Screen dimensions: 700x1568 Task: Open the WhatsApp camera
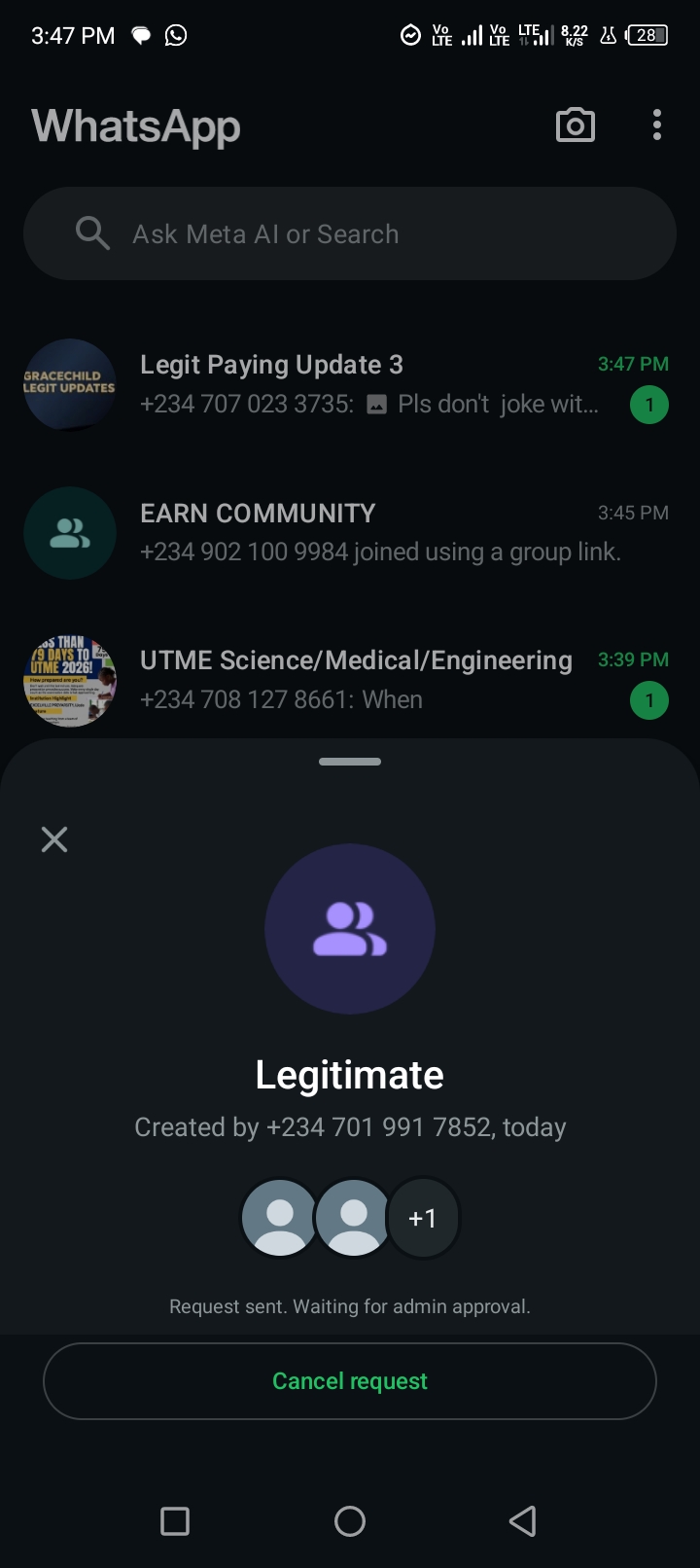[575, 125]
